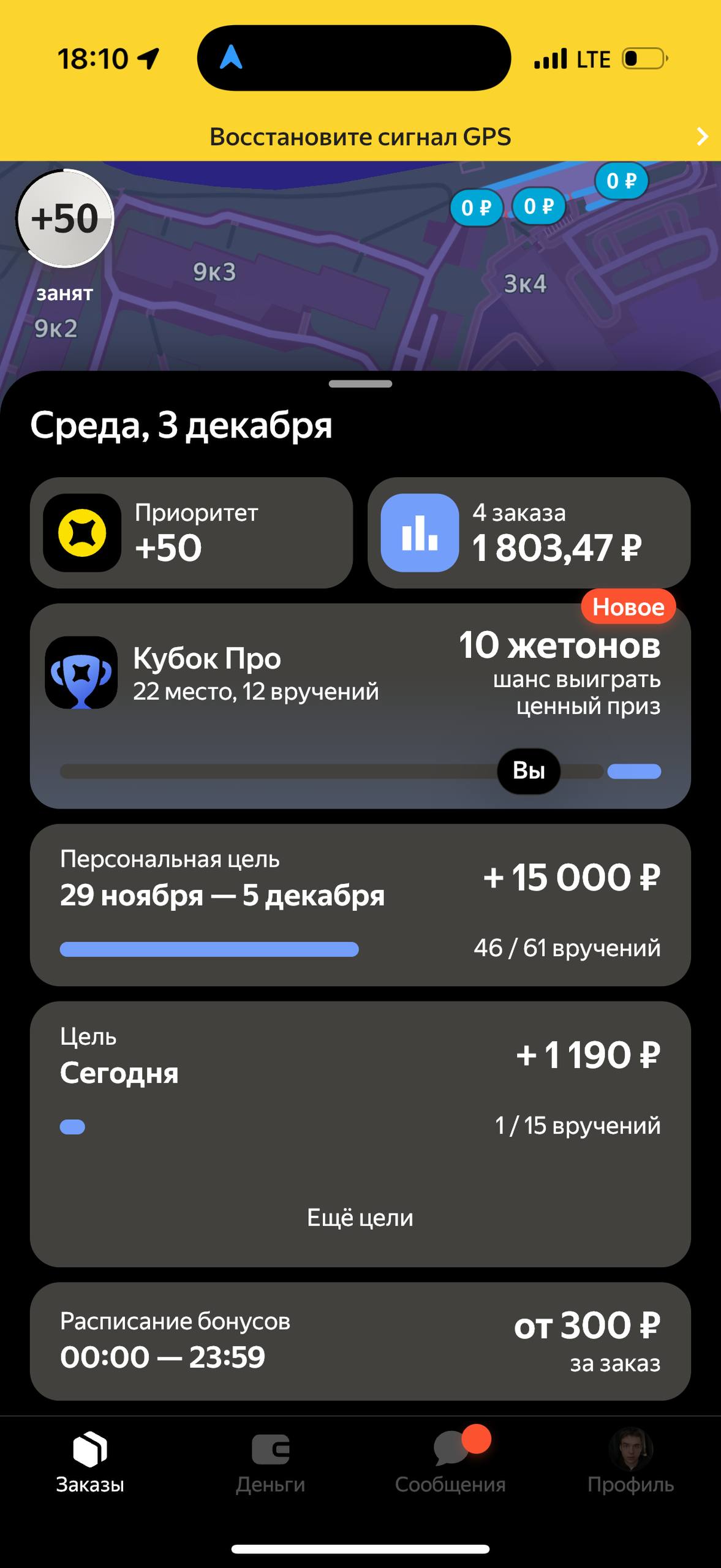Open the Приоритет +50 card

191,532
